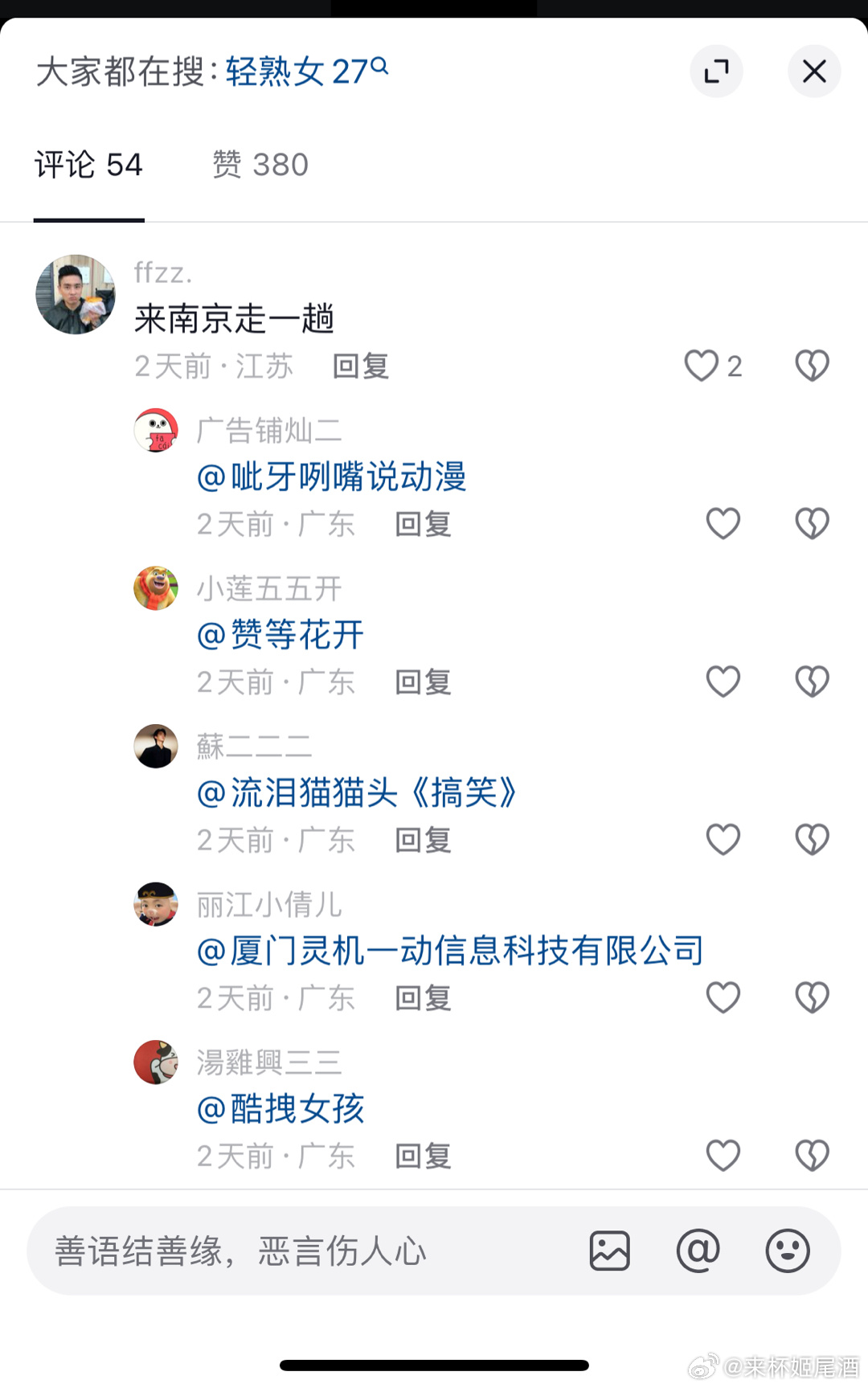Switch to the 赞 380 tab
Screen dimensions: 868x1388
260,165
